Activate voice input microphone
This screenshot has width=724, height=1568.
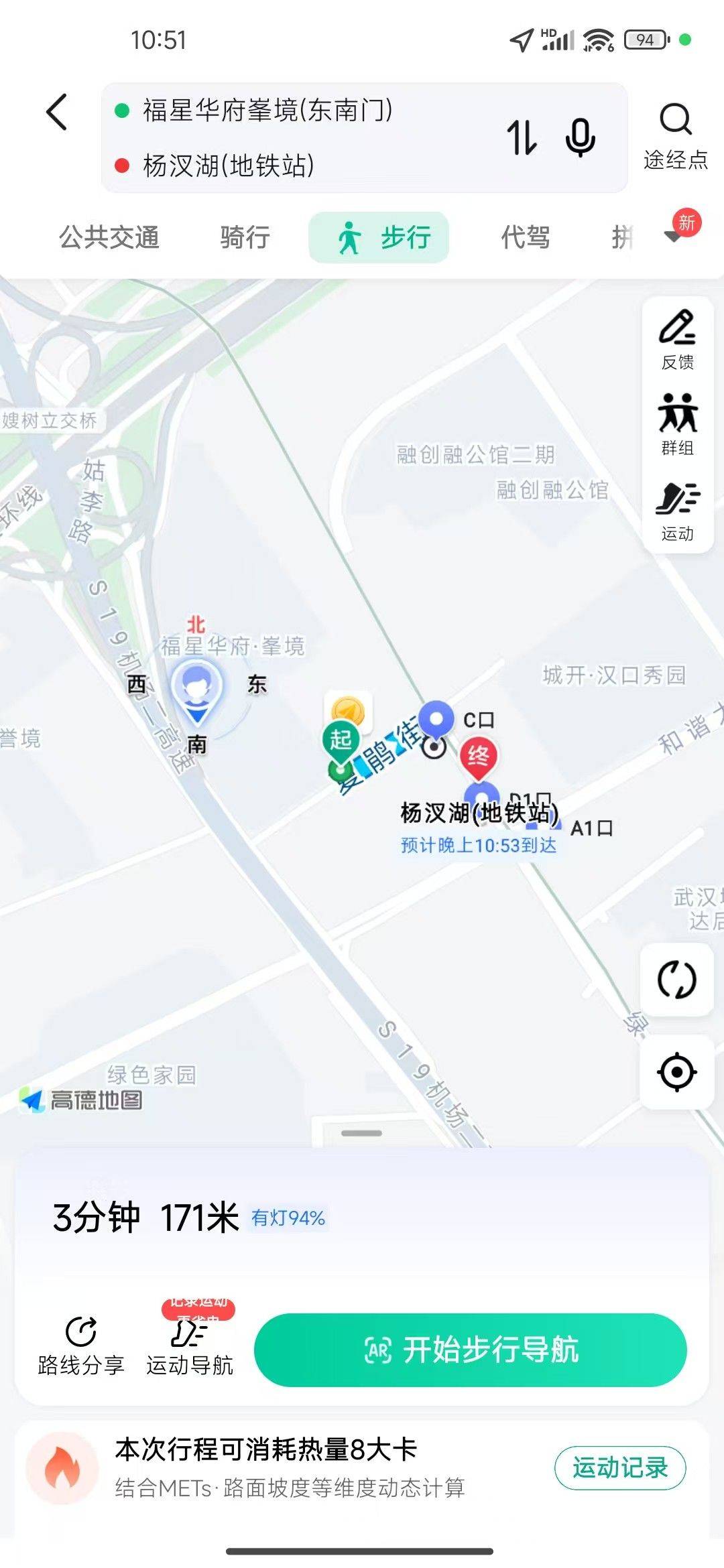click(580, 137)
